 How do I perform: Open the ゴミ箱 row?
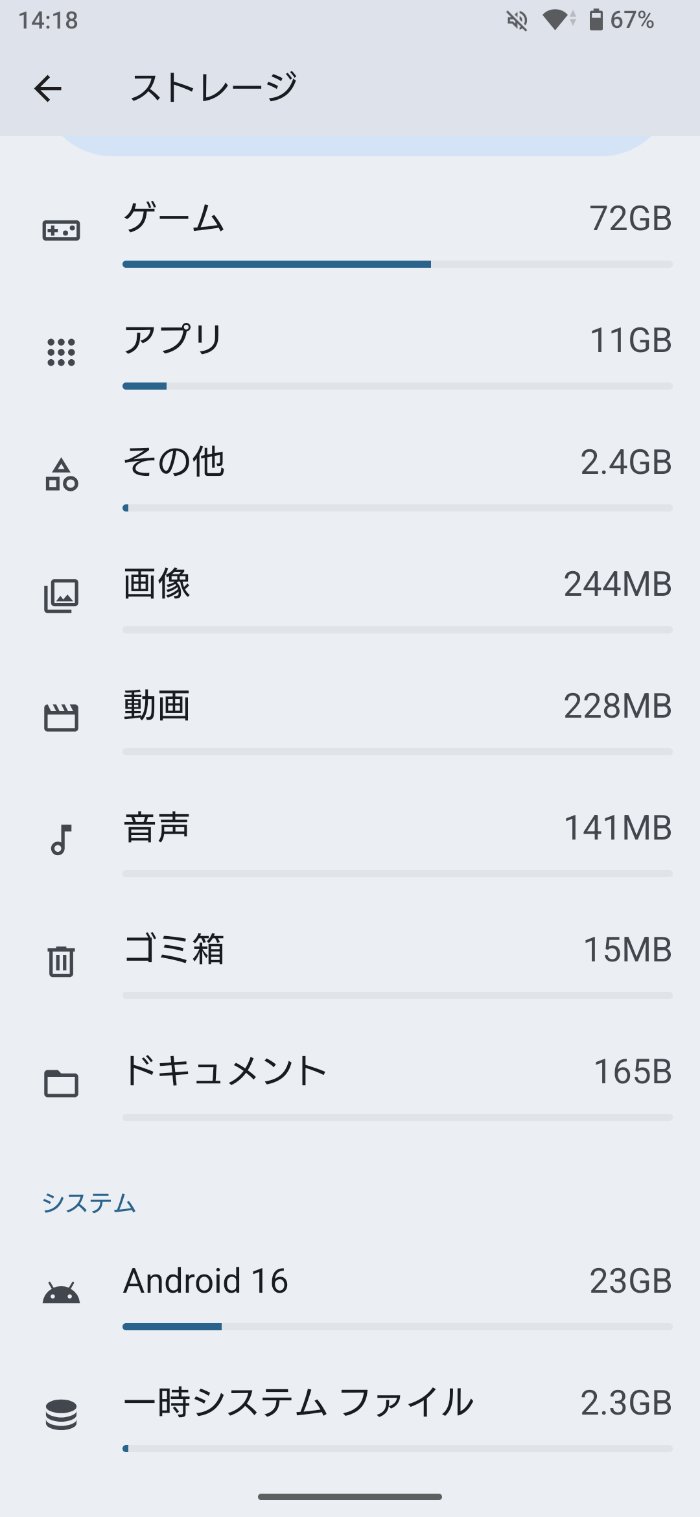[350, 961]
